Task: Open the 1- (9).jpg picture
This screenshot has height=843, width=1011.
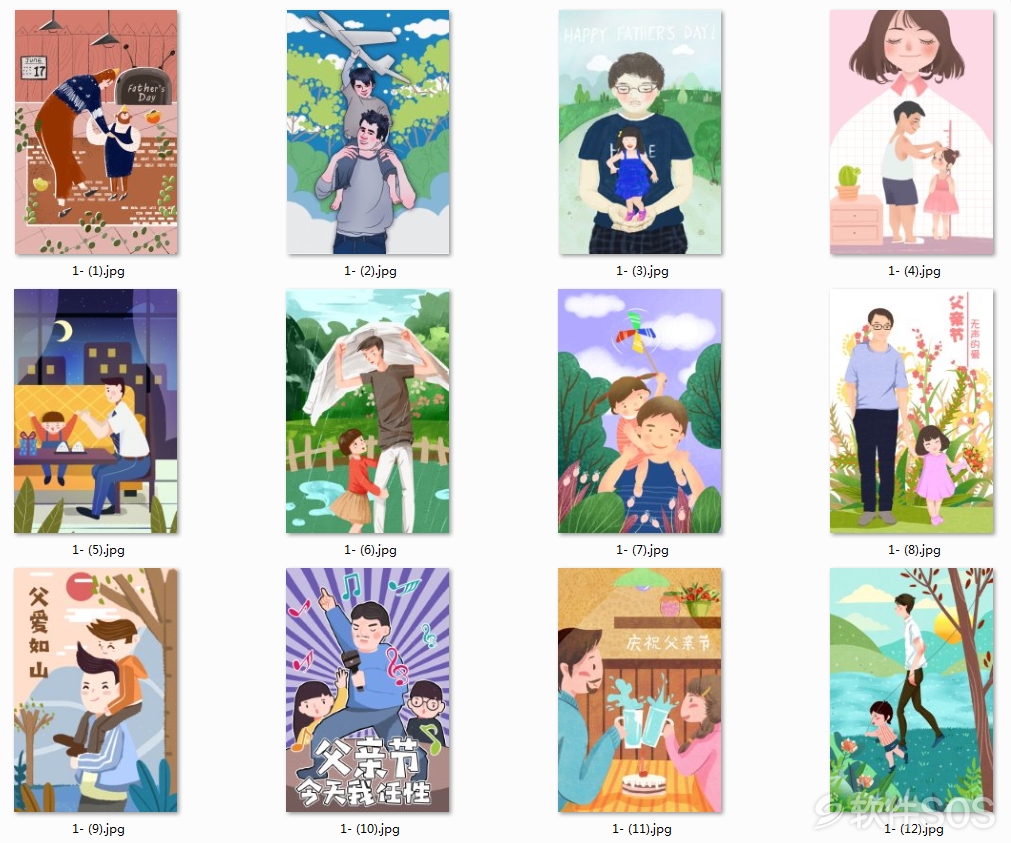Action: (x=97, y=690)
